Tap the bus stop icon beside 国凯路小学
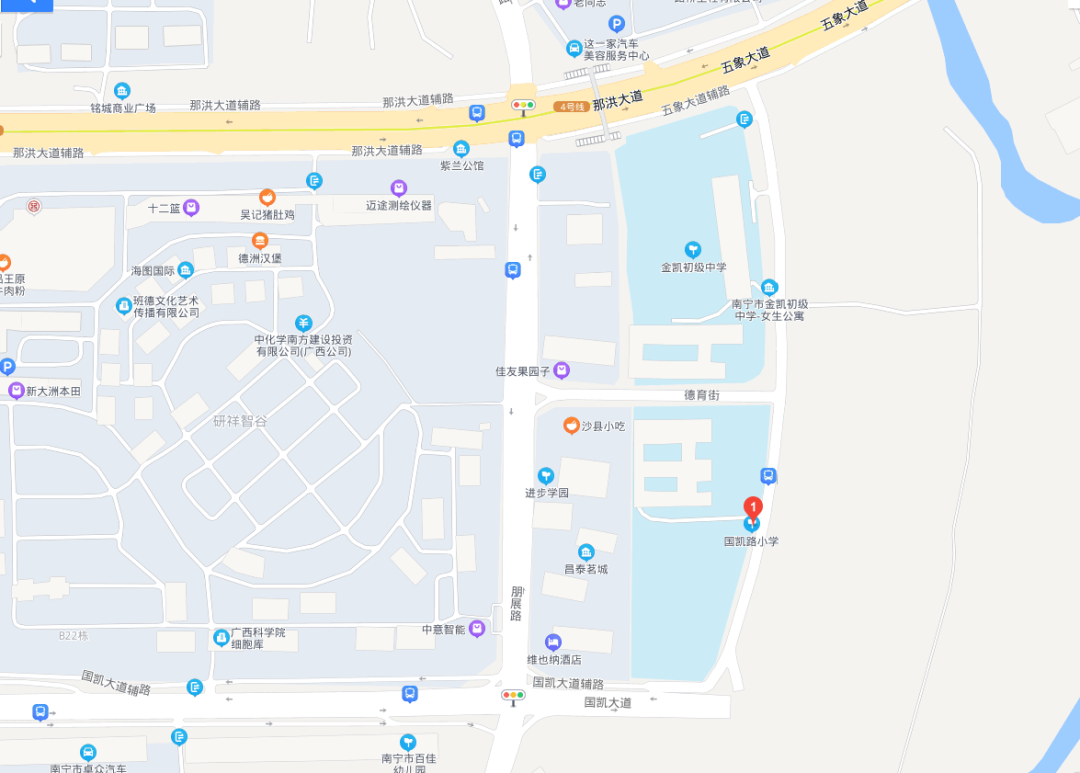 pos(768,476)
